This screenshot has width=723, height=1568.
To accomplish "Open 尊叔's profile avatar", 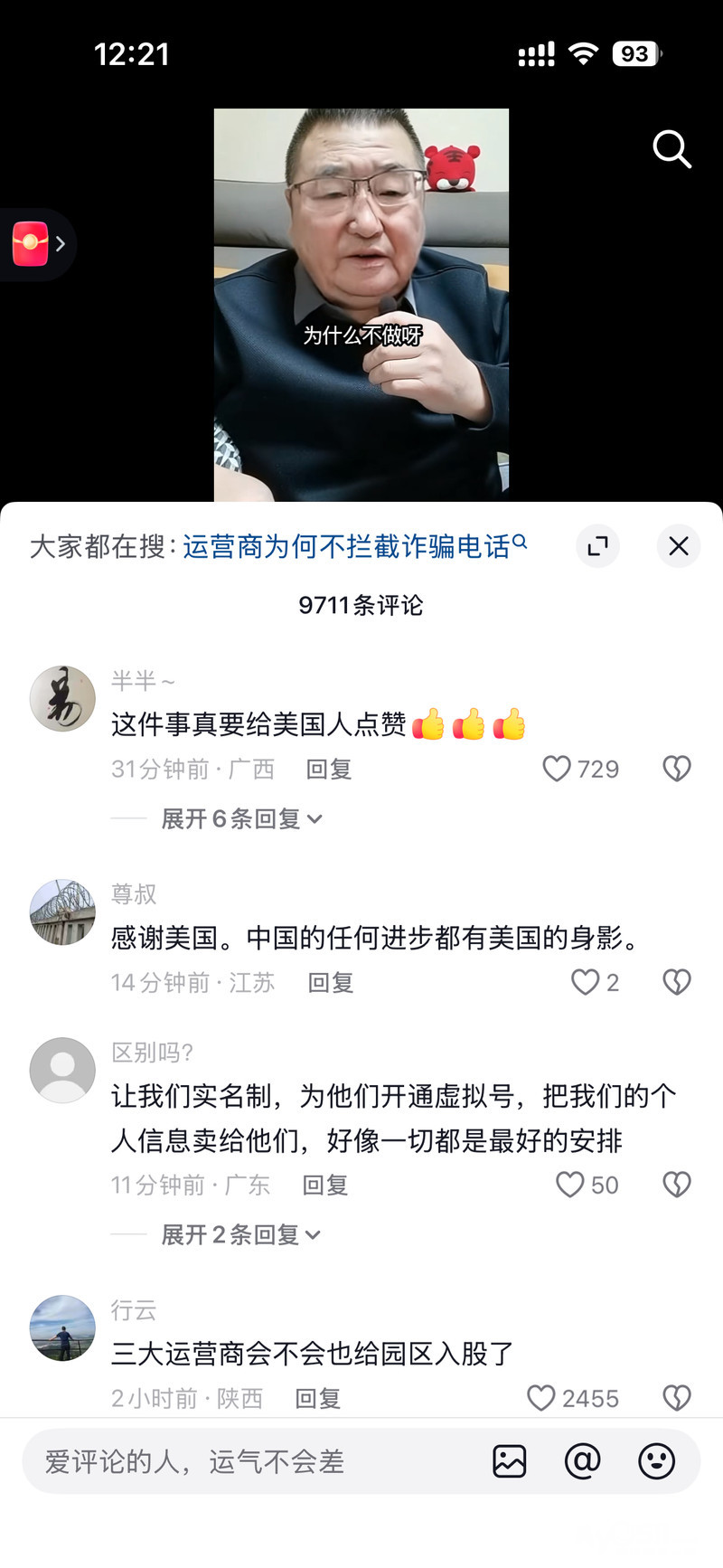I will tap(62, 912).
